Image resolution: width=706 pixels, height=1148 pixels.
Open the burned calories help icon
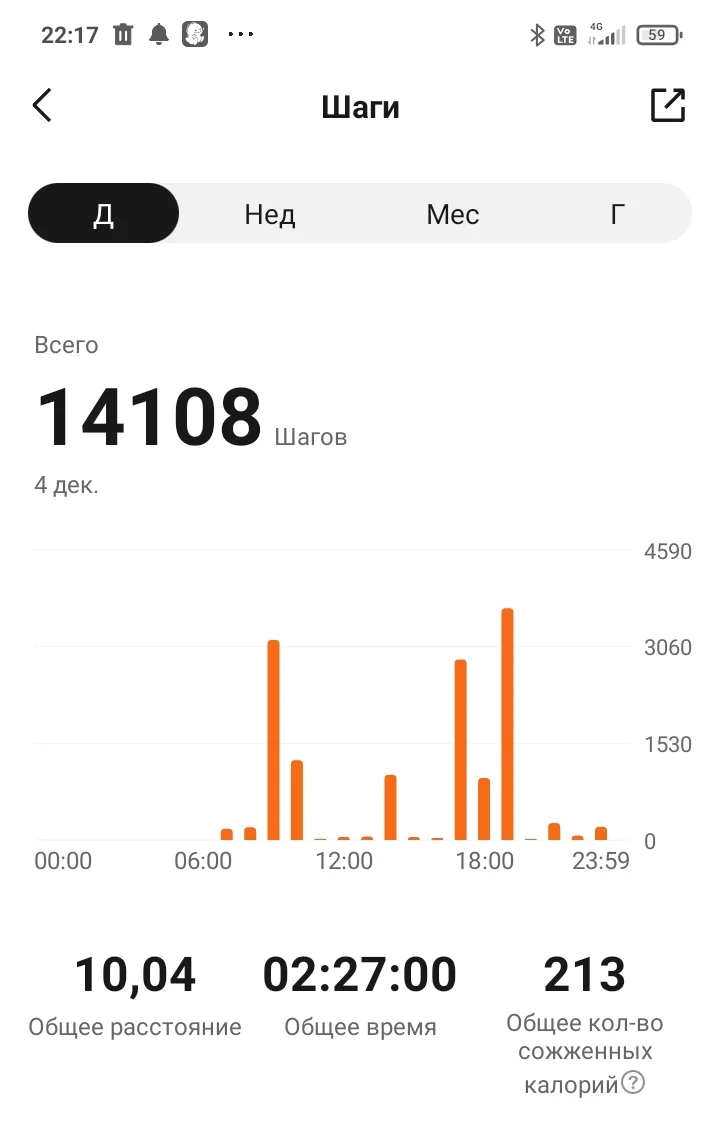pyautogui.click(x=633, y=1082)
